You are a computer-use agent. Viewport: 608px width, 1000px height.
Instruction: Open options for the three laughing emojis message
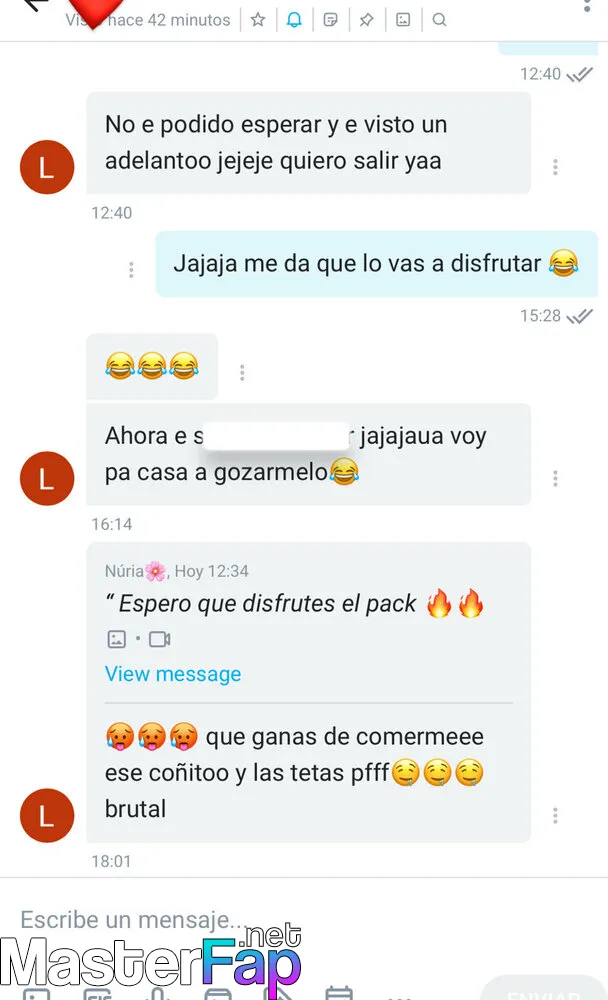tap(242, 373)
